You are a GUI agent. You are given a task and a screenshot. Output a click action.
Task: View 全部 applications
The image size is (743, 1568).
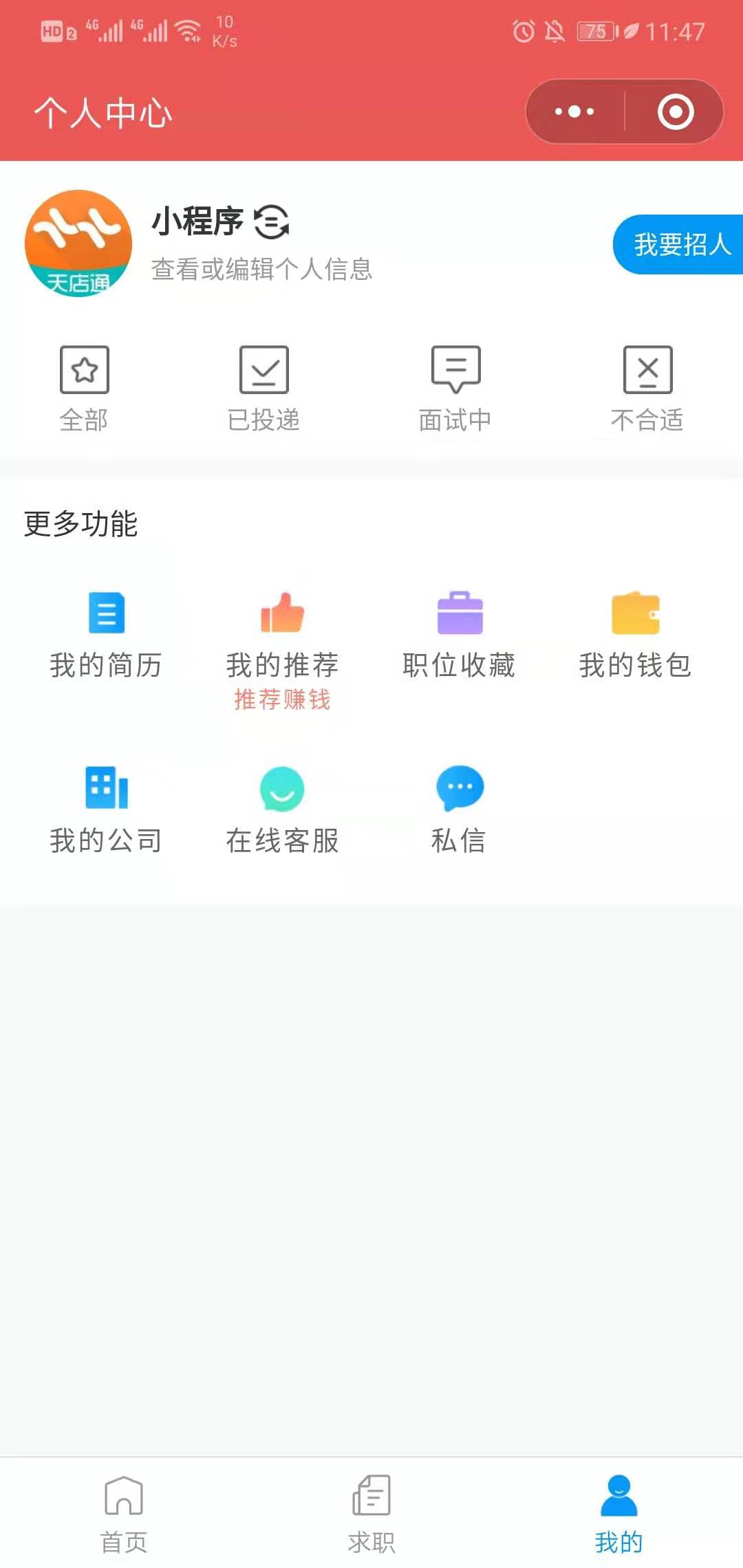click(x=84, y=389)
